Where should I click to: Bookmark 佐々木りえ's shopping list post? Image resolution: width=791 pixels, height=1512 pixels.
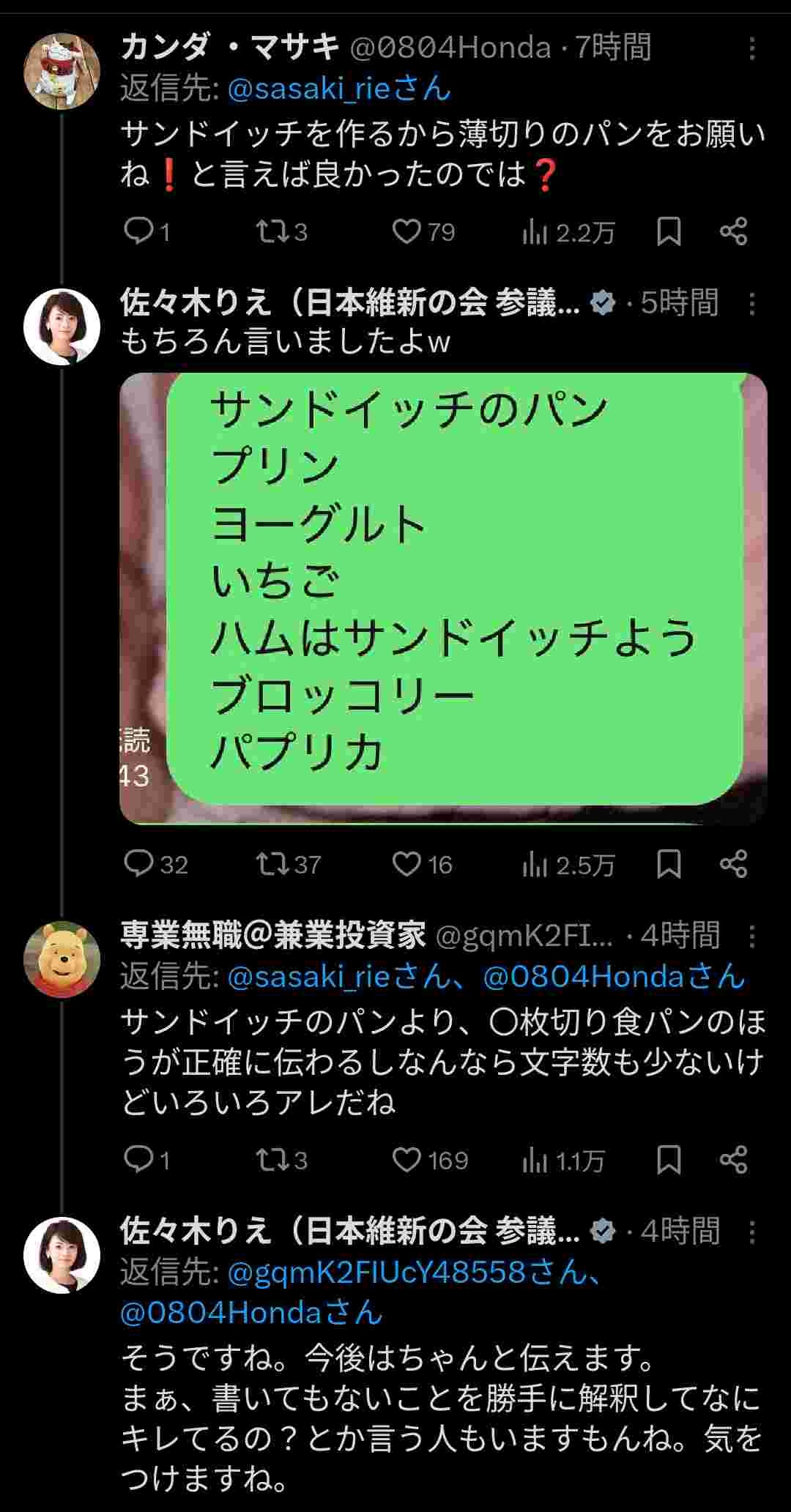669,864
